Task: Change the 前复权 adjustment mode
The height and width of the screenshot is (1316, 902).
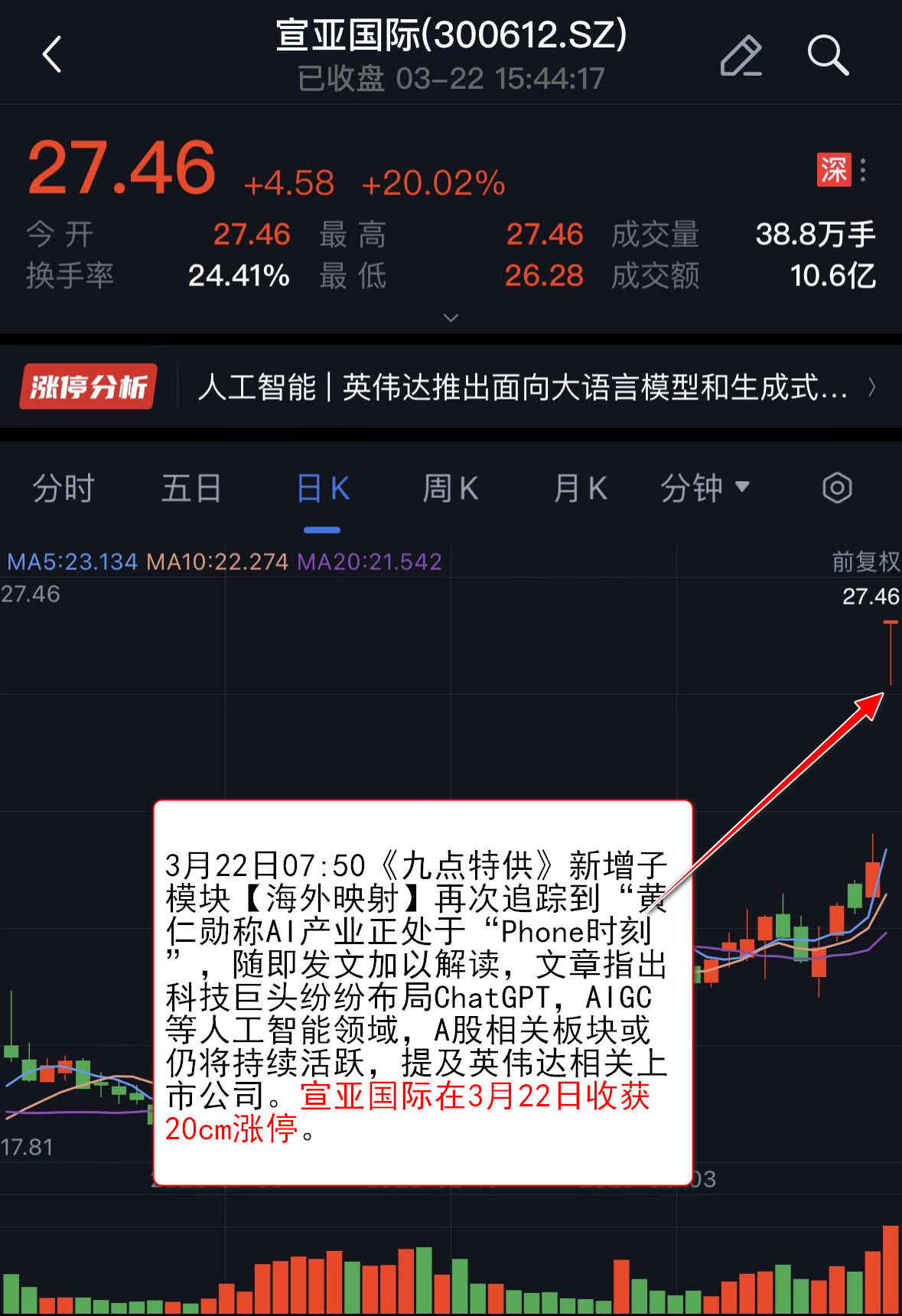Action: click(865, 562)
